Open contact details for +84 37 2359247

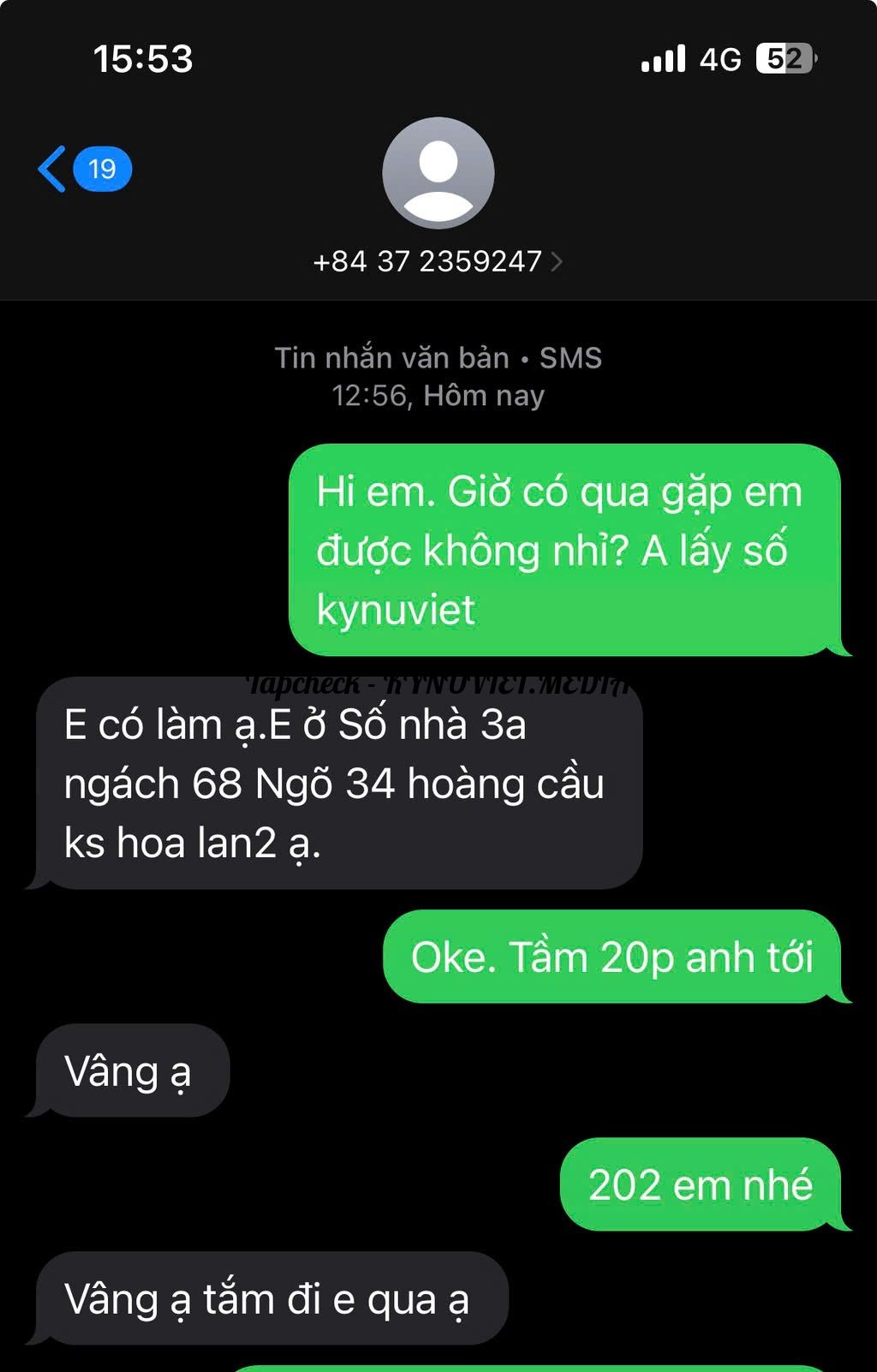(x=438, y=261)
